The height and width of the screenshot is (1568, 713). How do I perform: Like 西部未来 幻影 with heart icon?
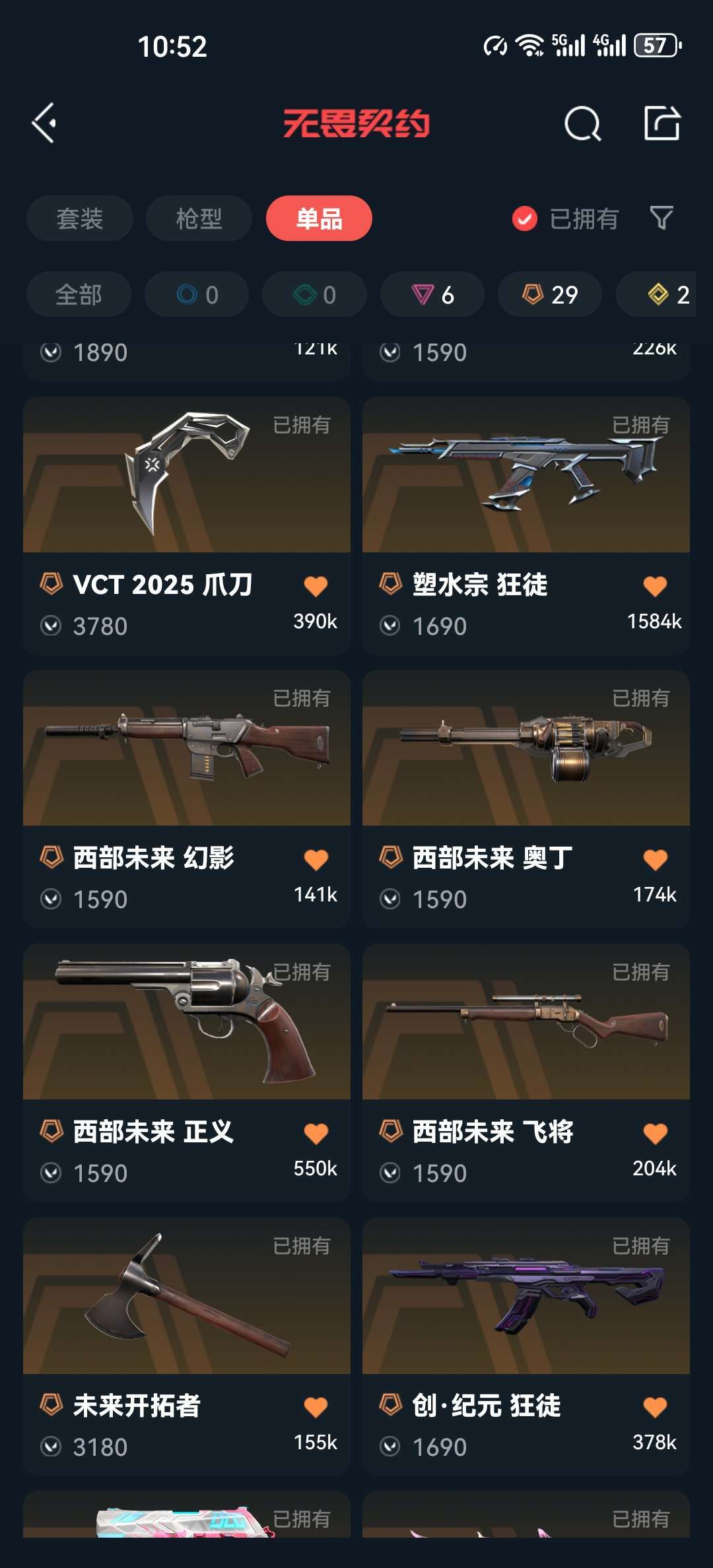[x=316, y=859]
